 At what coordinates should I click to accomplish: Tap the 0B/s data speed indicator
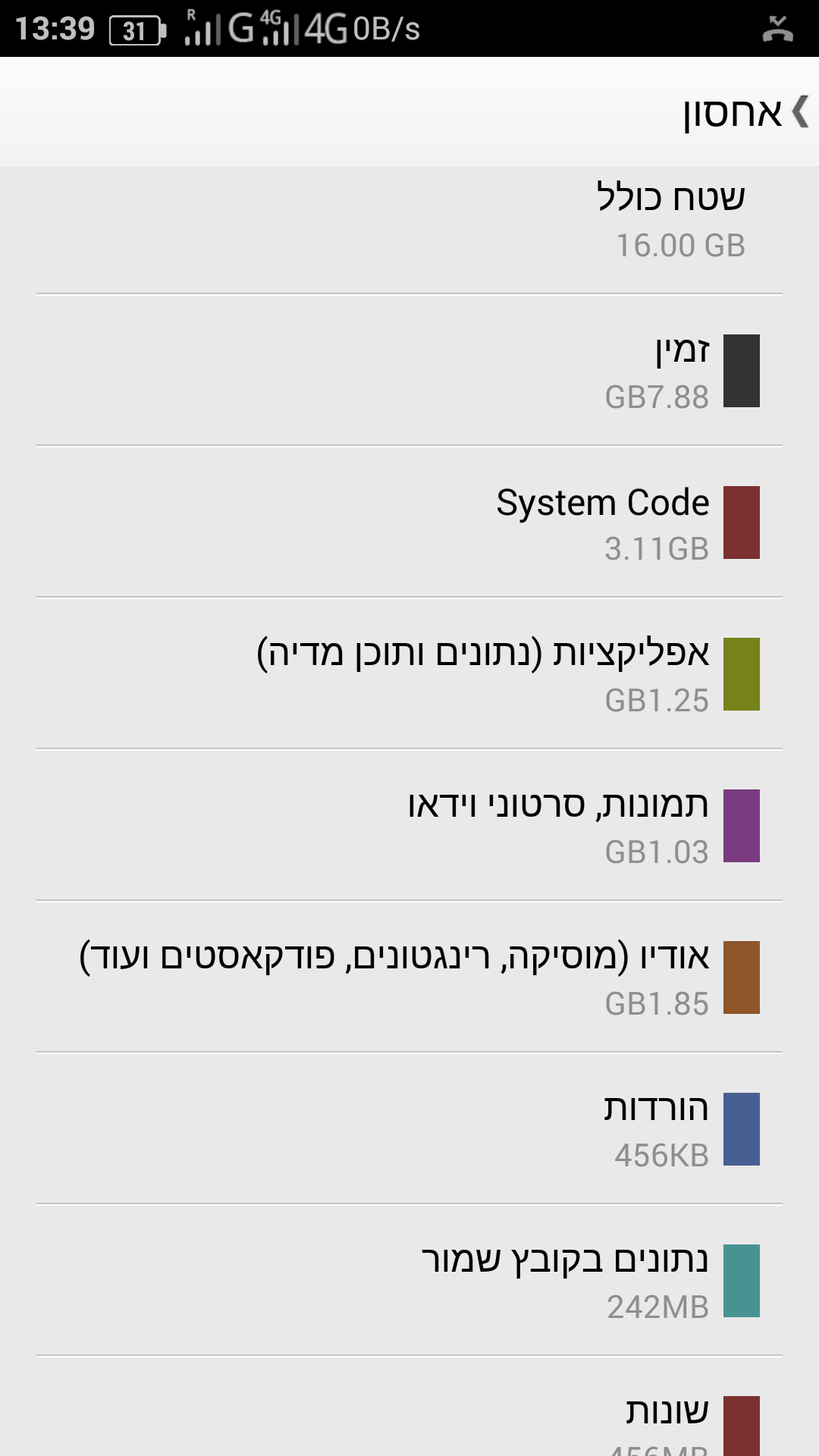click(387, 28)
